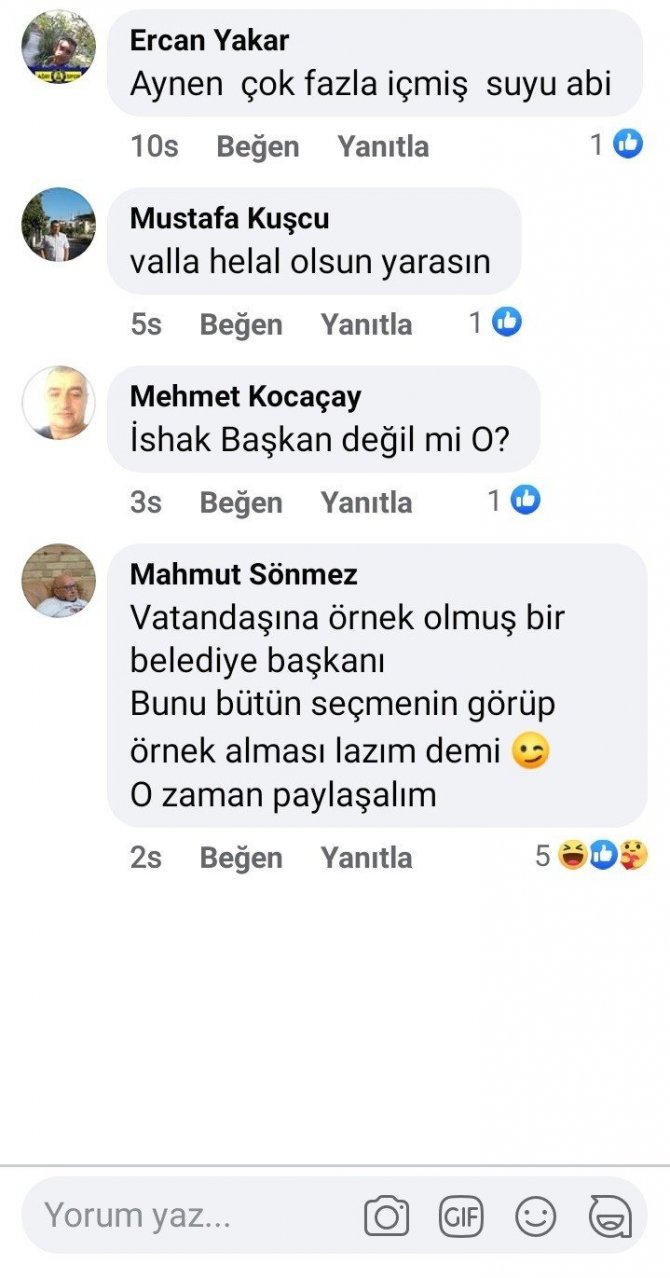The image size is (670, 1278).
Task: Reply to Mustafa Kuşcu's comment
Action: click(x=366, y=325)
